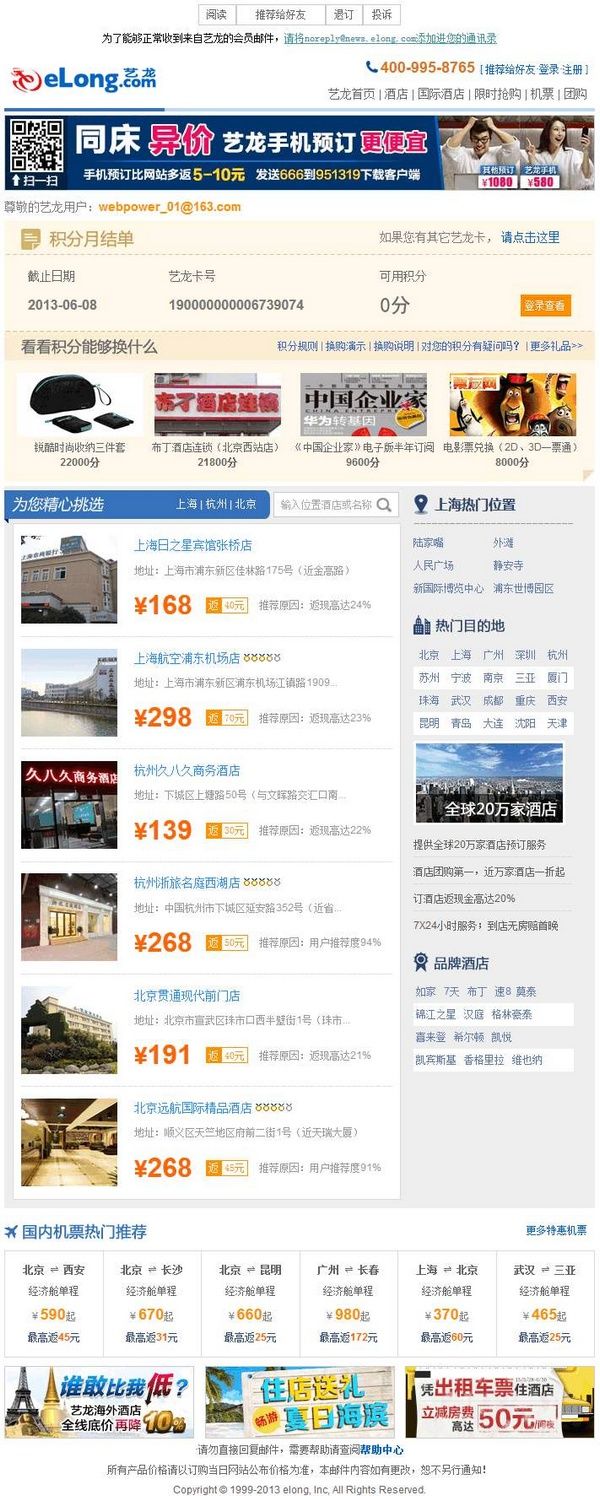Tap the 推荐给好友 button at top

click(280, 15)
